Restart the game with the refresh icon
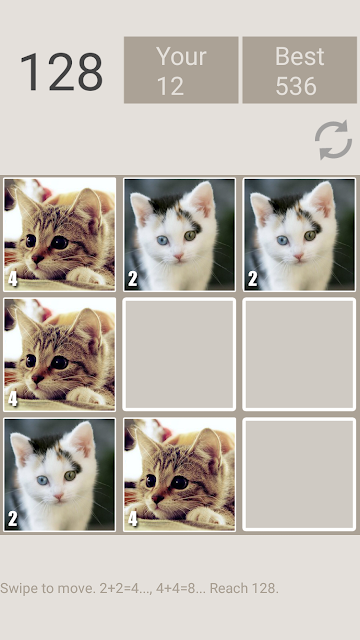Image resolution: width=360 pixels, height=640 pixels. [x=333, y=140]
